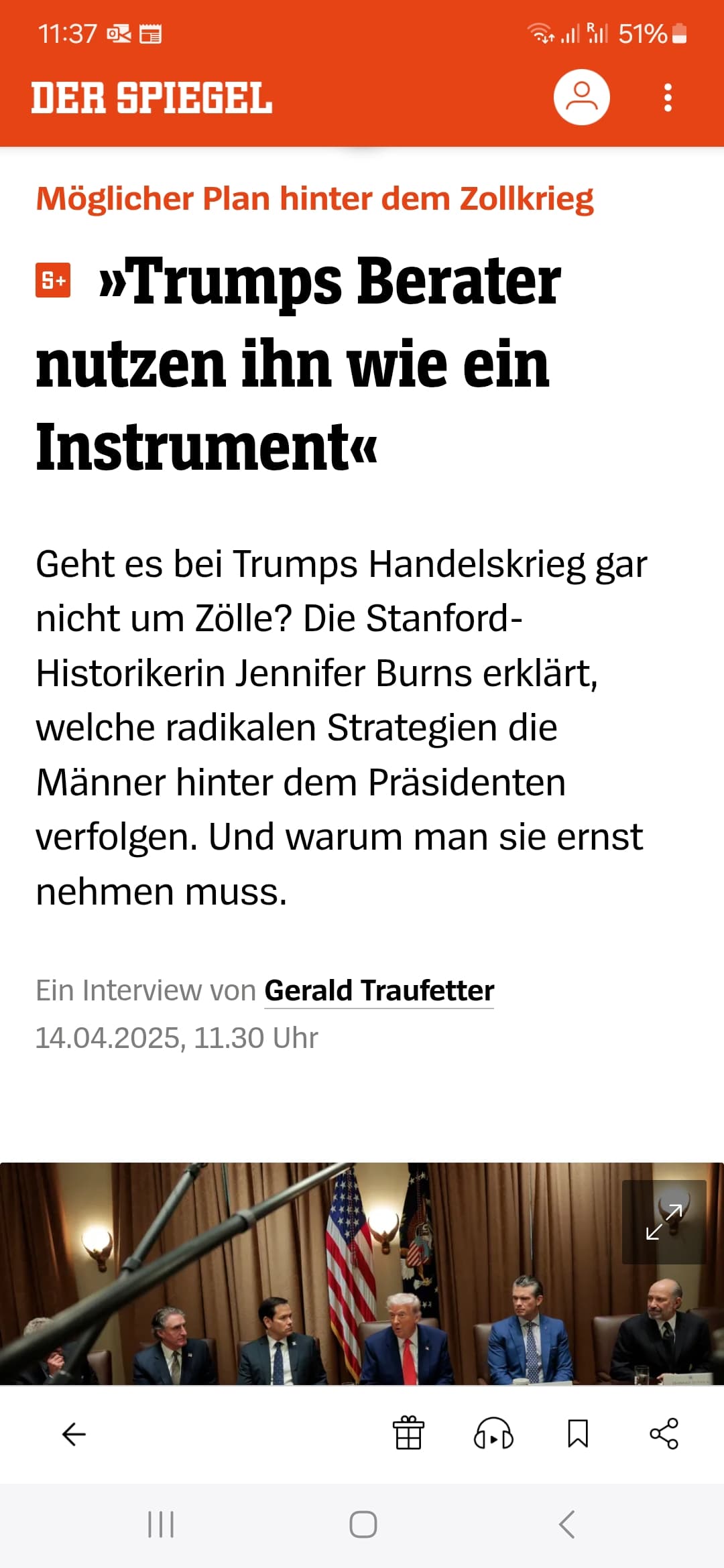724x1568 pixels.
Task: Bookmark this article
Action: pos(578,1434)
